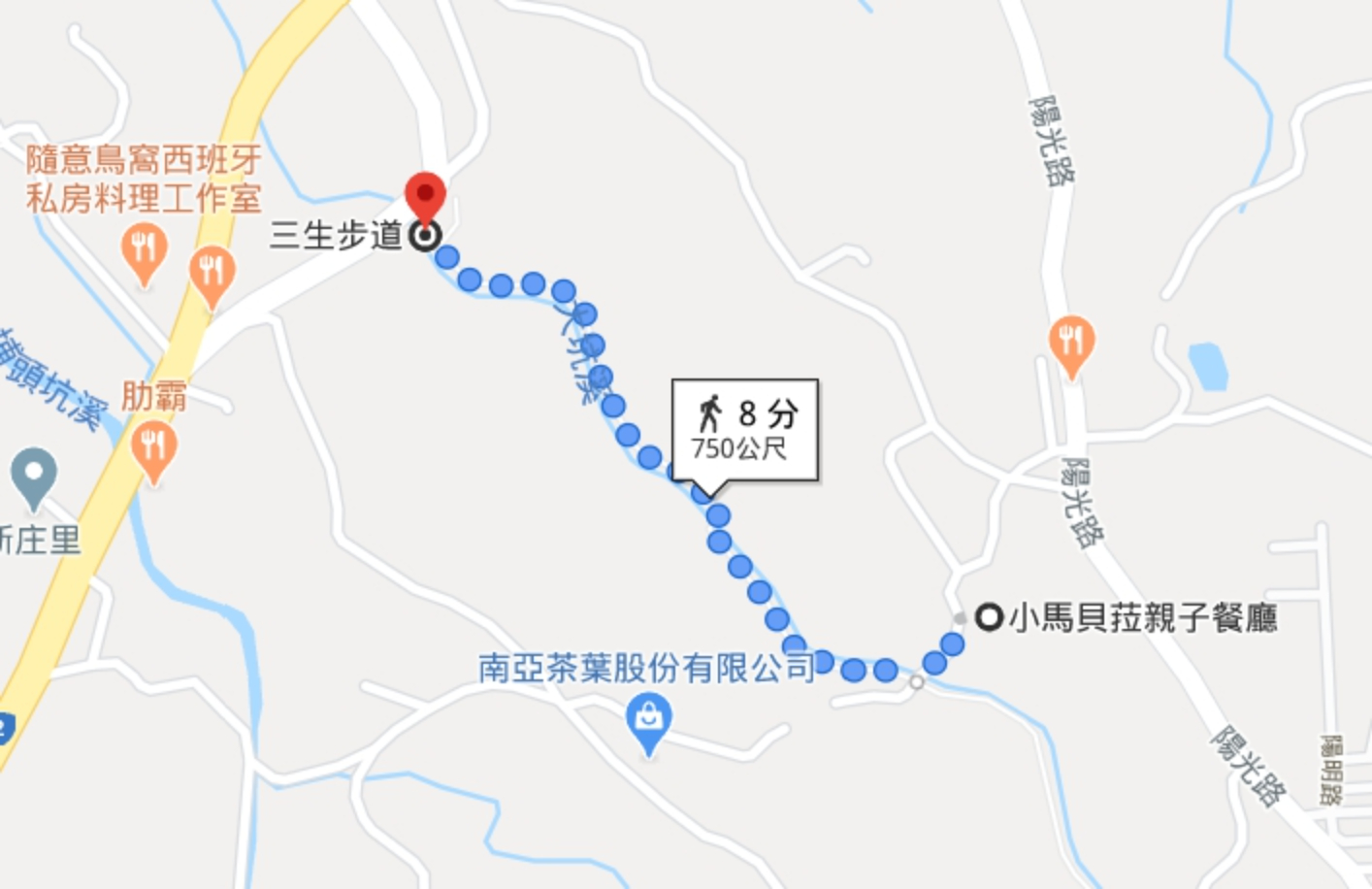Open the 隨意鳥窩西班牙私房料理工作室 restaurant marker
This screenshot has width=1372, height=889.
(144, 251)
